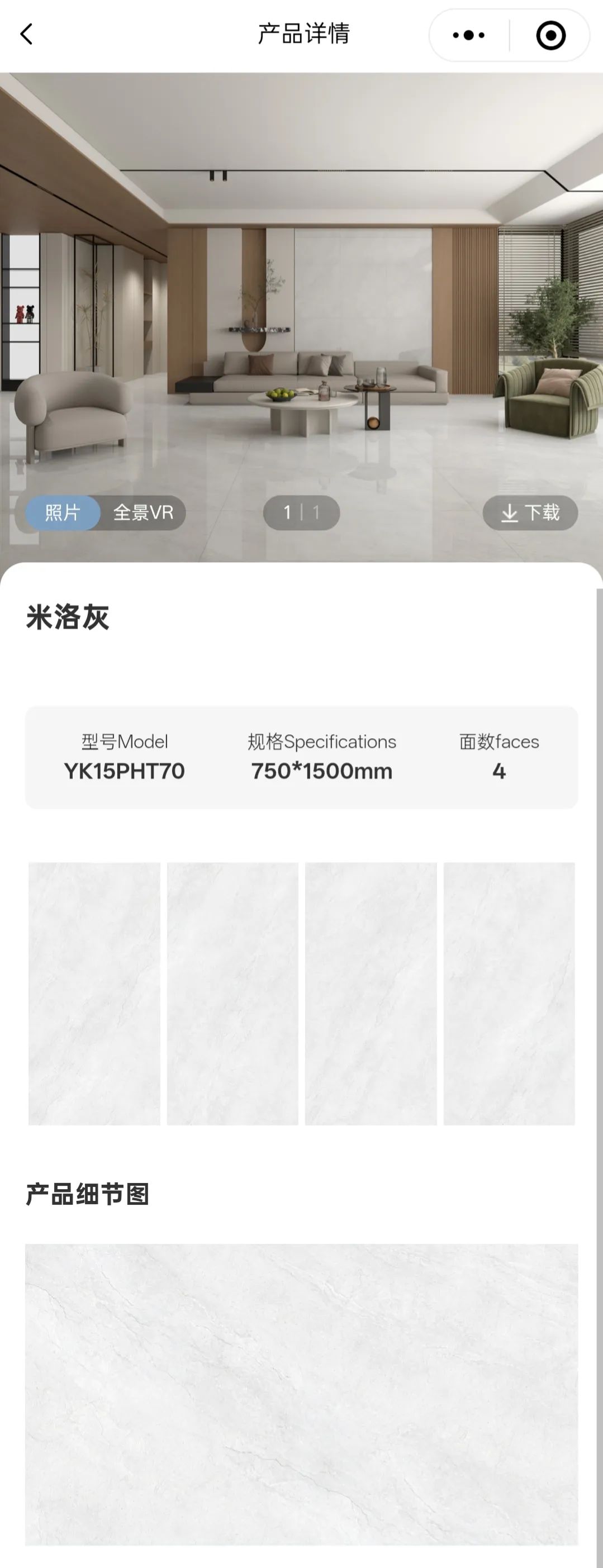Open the 产品细节图 detail image
This screenshot has width=603, height=1568.
(301, 1394)
